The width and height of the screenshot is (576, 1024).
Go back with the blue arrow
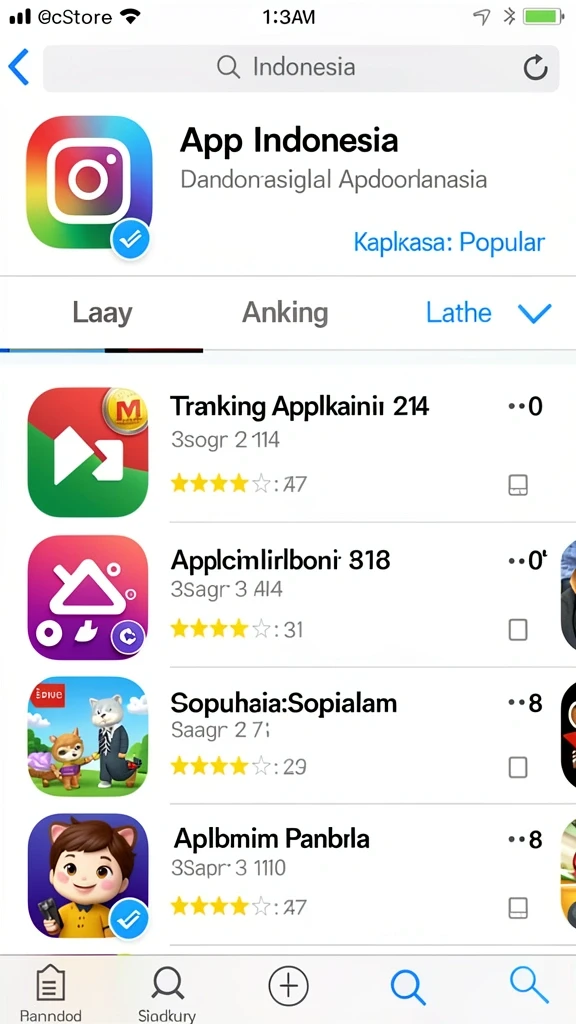(x=18, y=67)
